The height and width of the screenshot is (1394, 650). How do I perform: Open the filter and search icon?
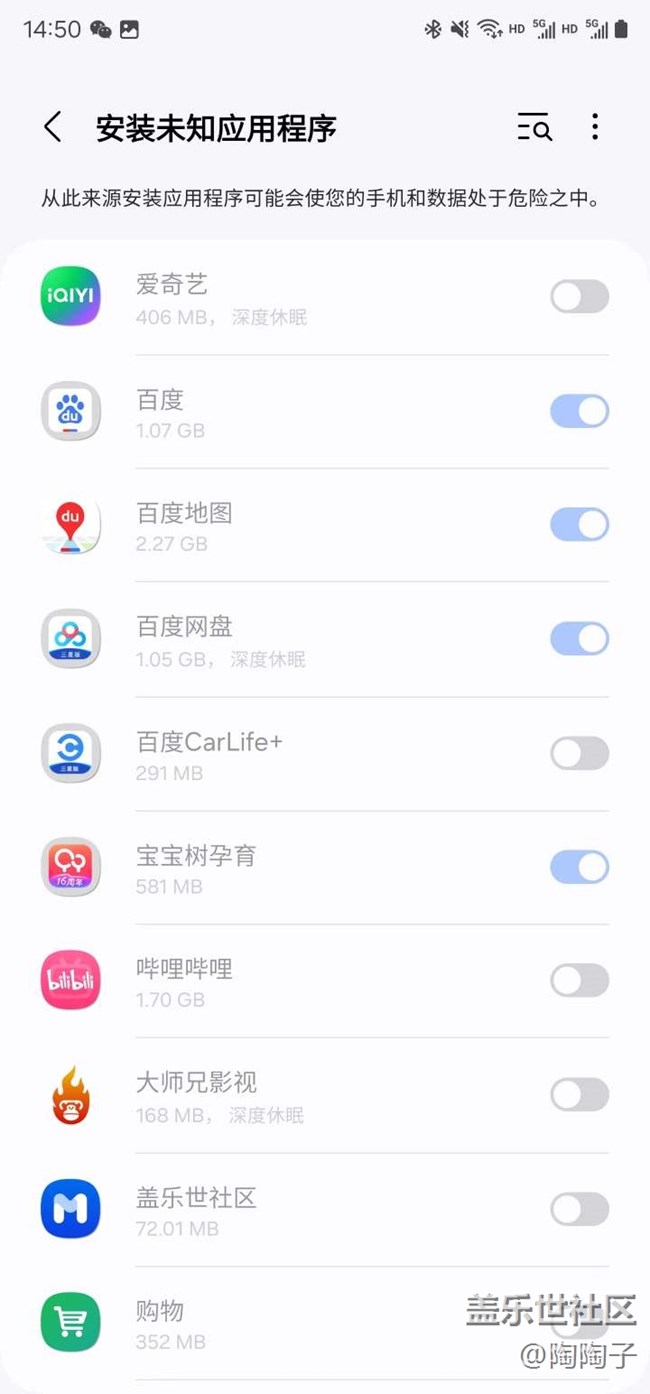(x=534, y=127)
